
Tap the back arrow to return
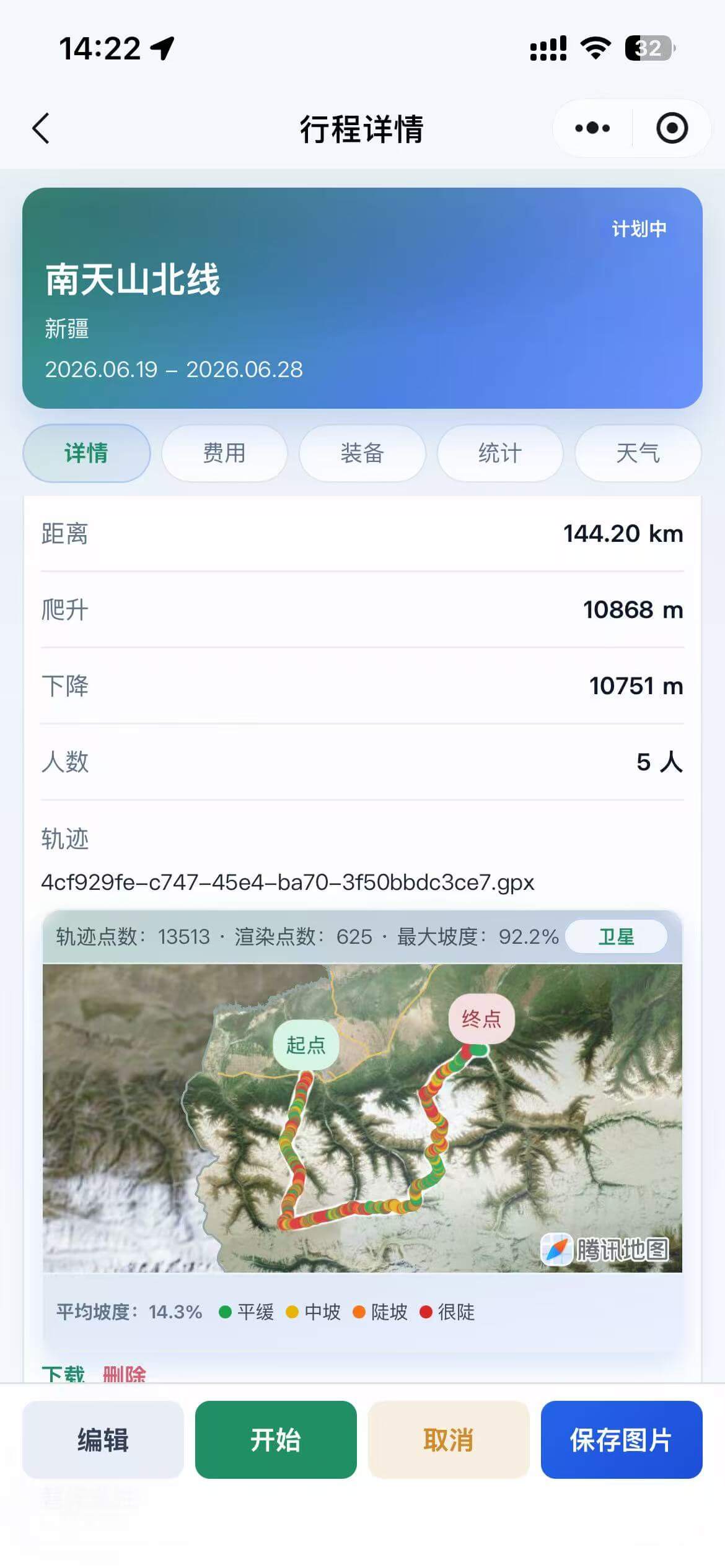pos(40,128)
